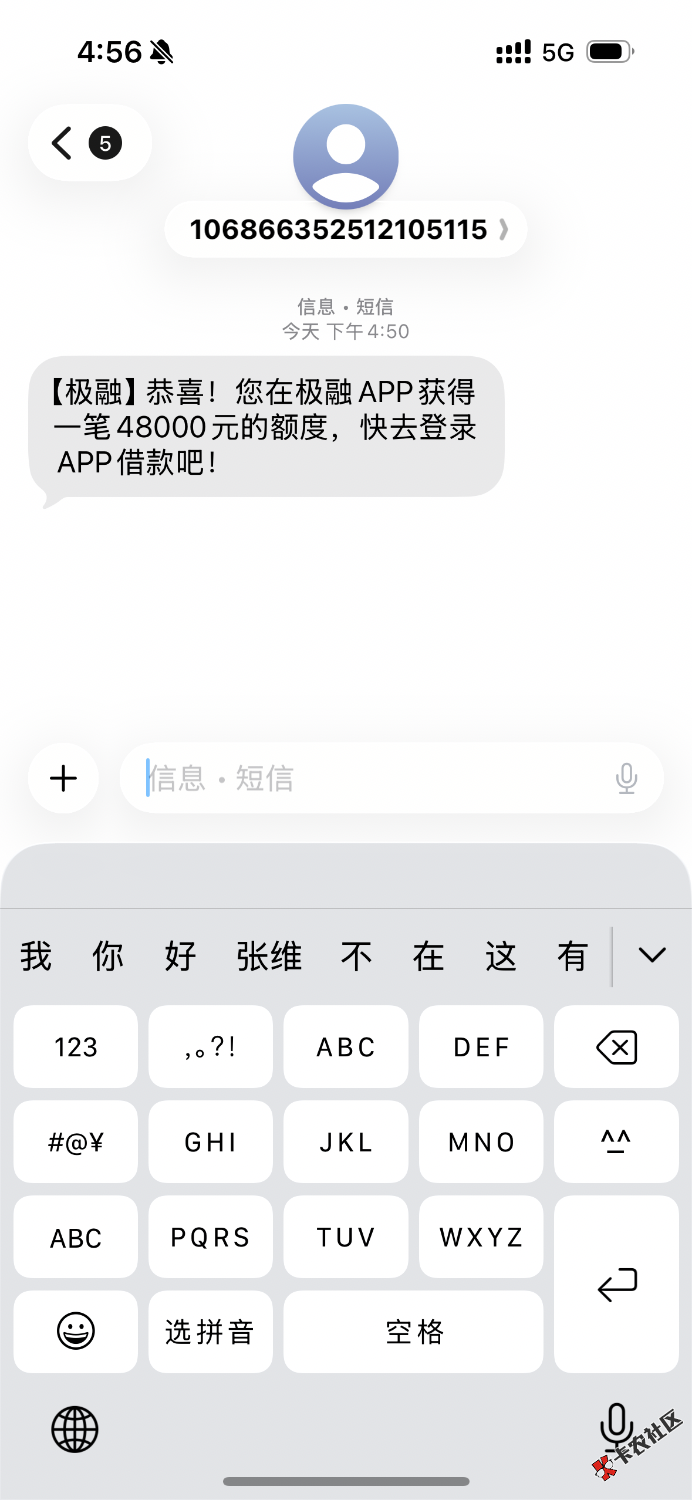This screenshot has width=692, height=1500.
Task: Open the emoji keyboard
Action: [x=76, y=1331]
